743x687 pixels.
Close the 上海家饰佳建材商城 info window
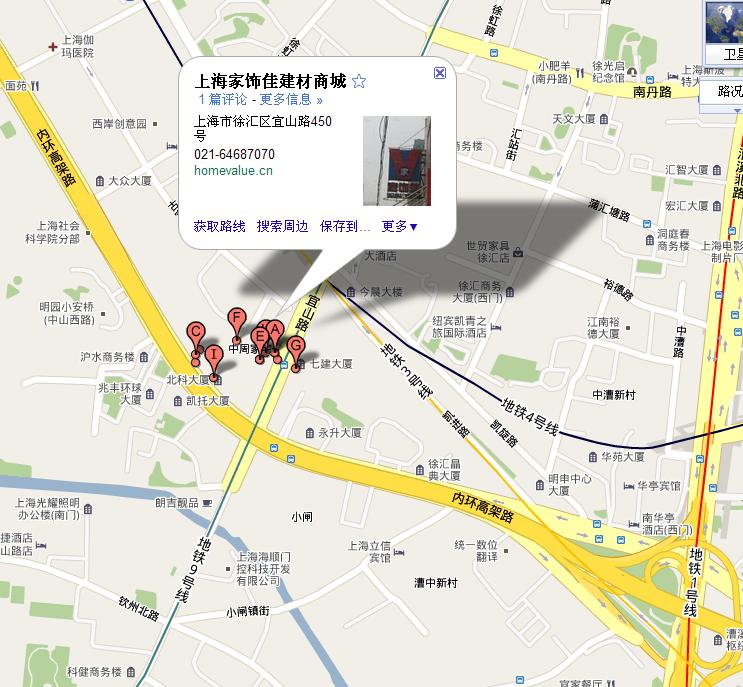tap(440, 73)
